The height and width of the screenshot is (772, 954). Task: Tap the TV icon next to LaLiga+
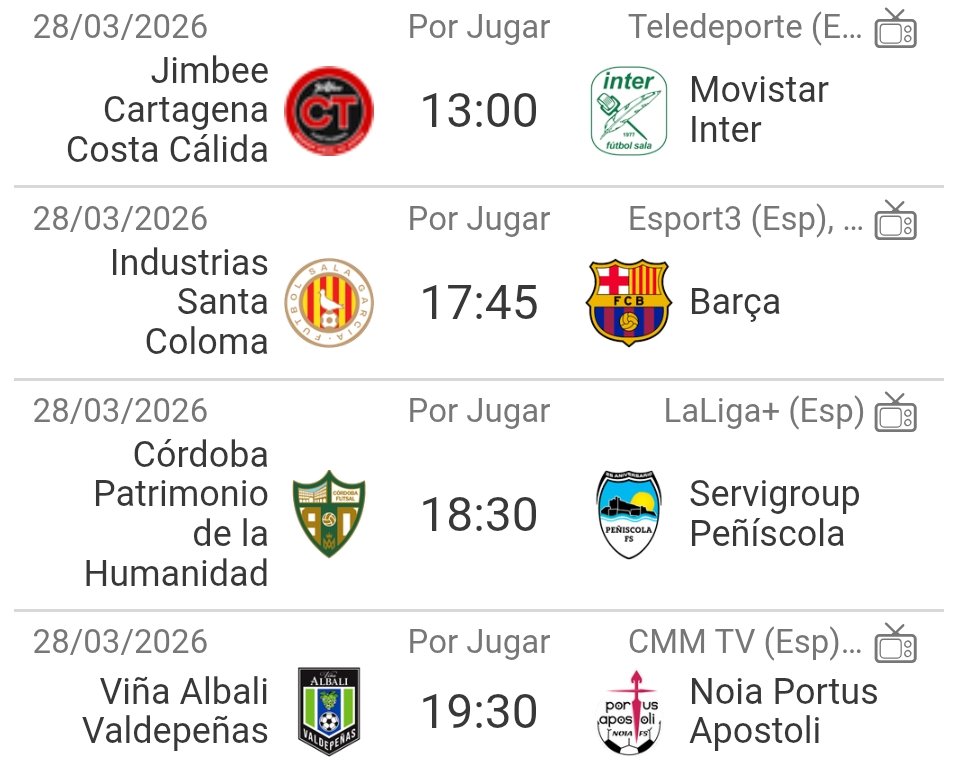click(x=895, y=412)
